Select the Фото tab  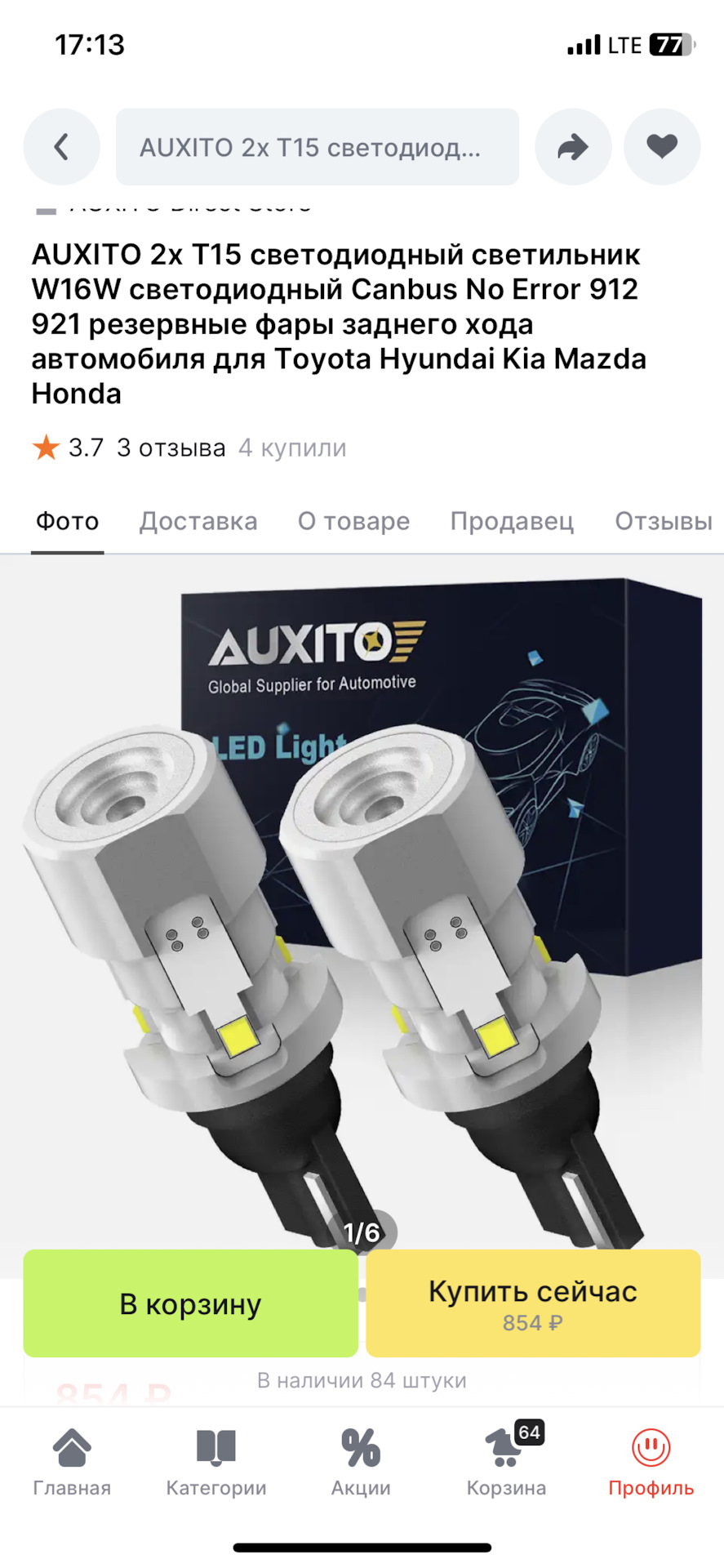pos(68,521)
